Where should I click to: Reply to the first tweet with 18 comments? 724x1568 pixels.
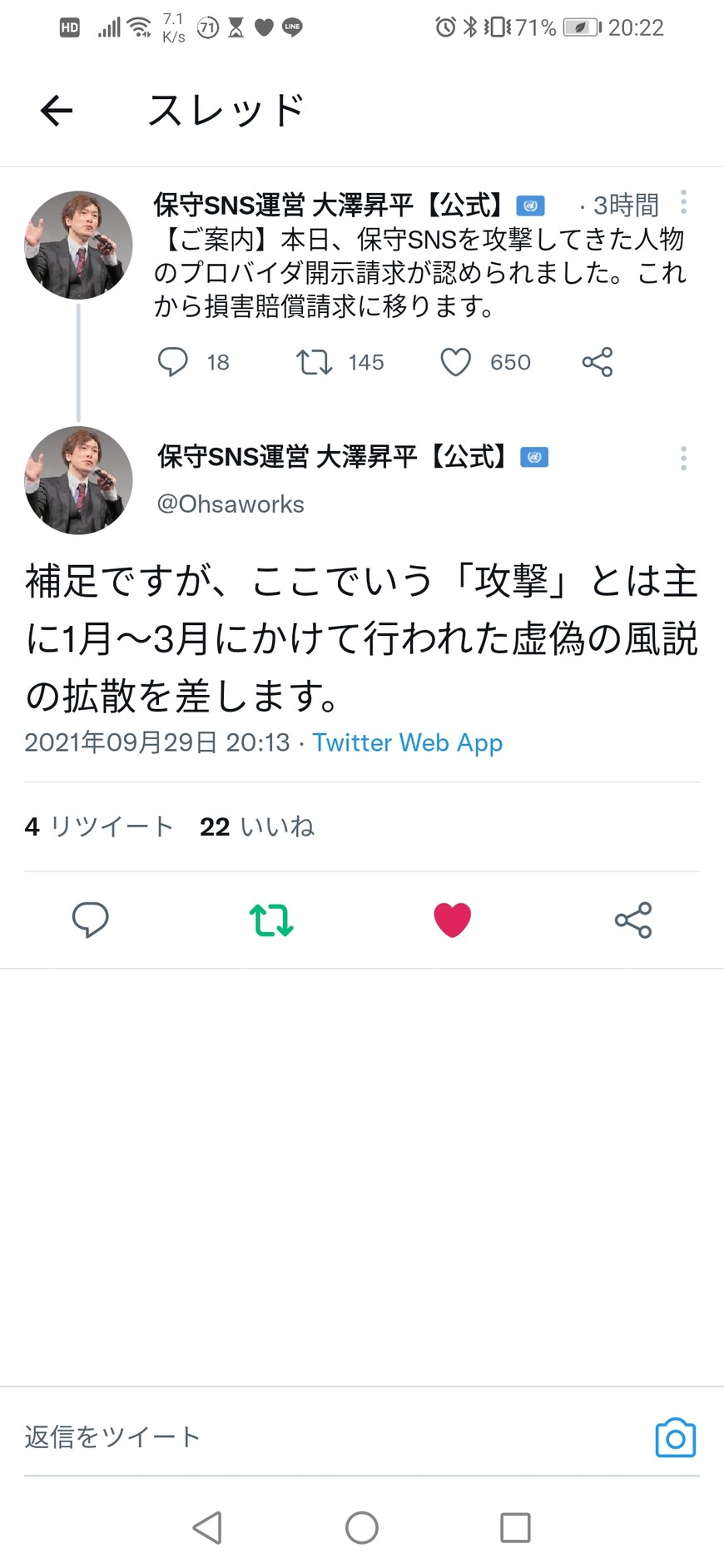(173, 362)
